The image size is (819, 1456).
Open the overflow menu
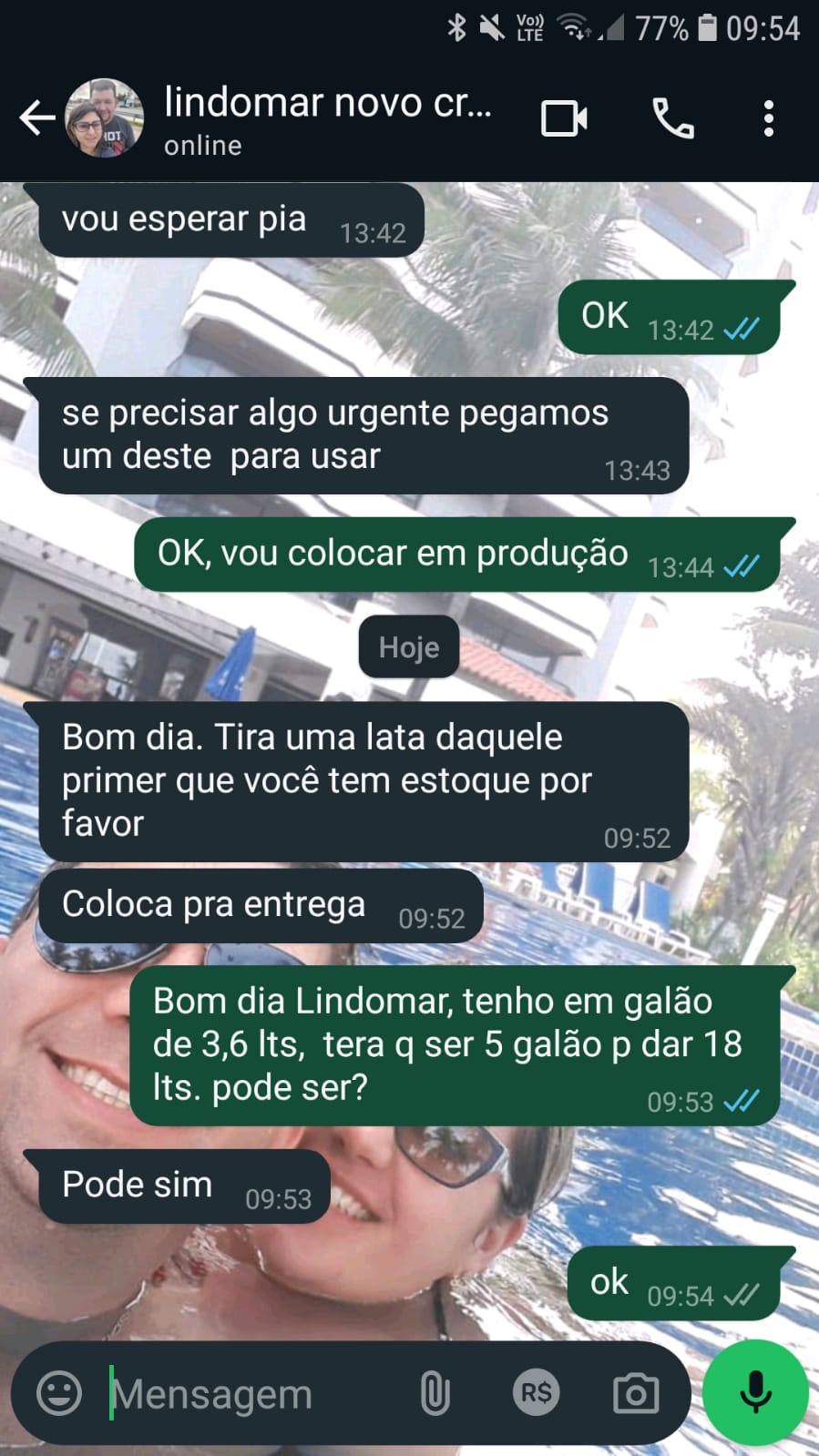coord(769,118)
